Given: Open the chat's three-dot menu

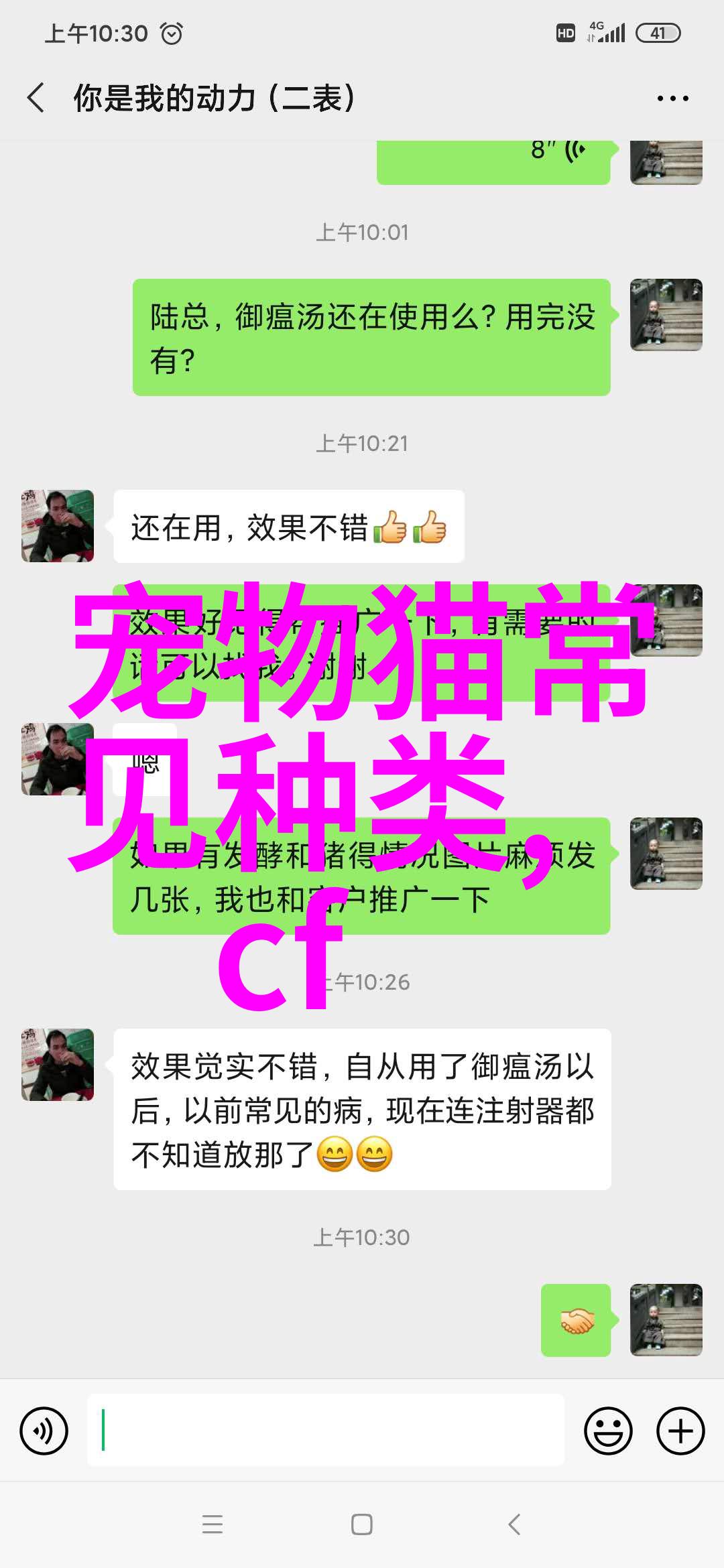Looking at the screenshot, I should coord(672,99).
